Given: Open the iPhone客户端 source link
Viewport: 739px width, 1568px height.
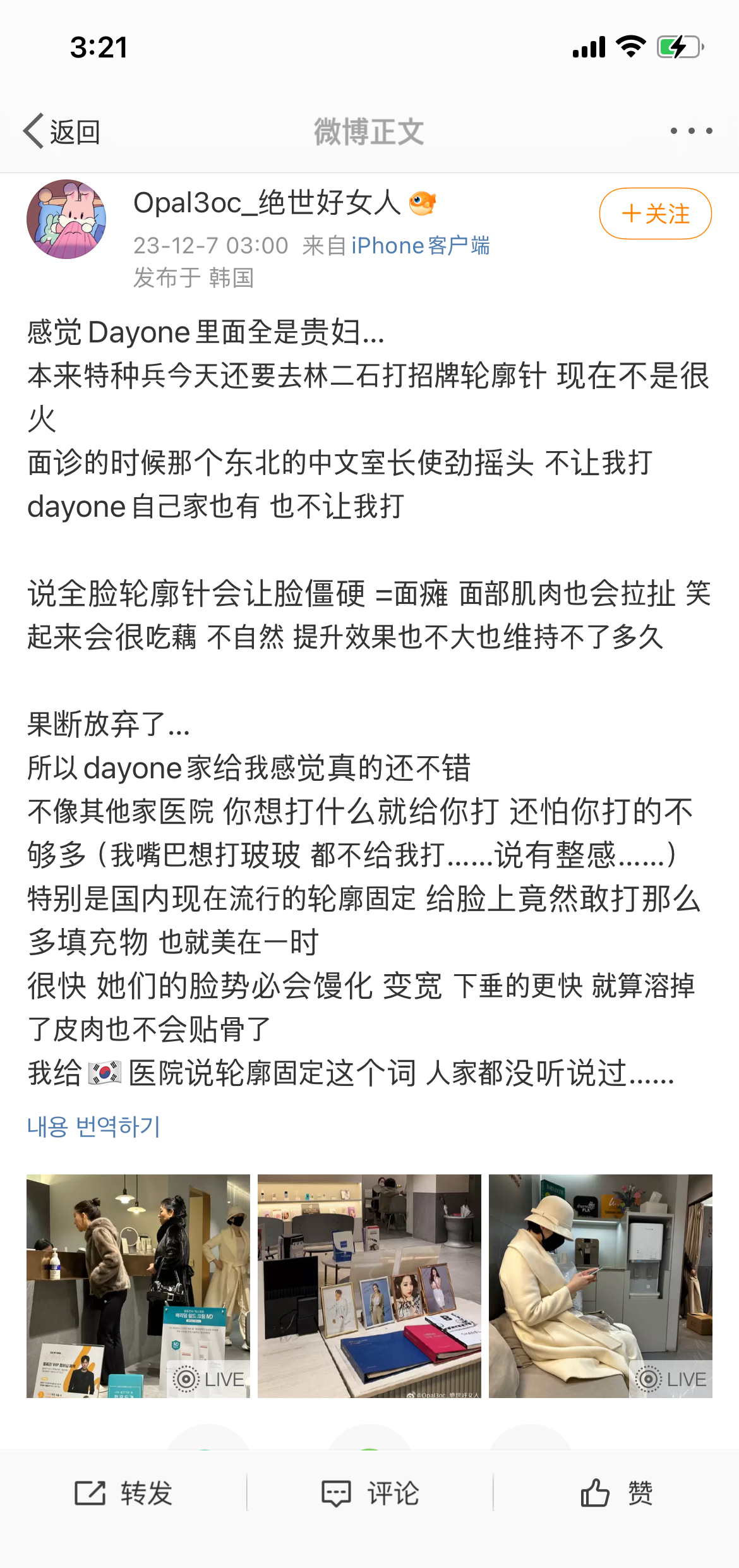Looking at the screenshot, I should (420, 246).
